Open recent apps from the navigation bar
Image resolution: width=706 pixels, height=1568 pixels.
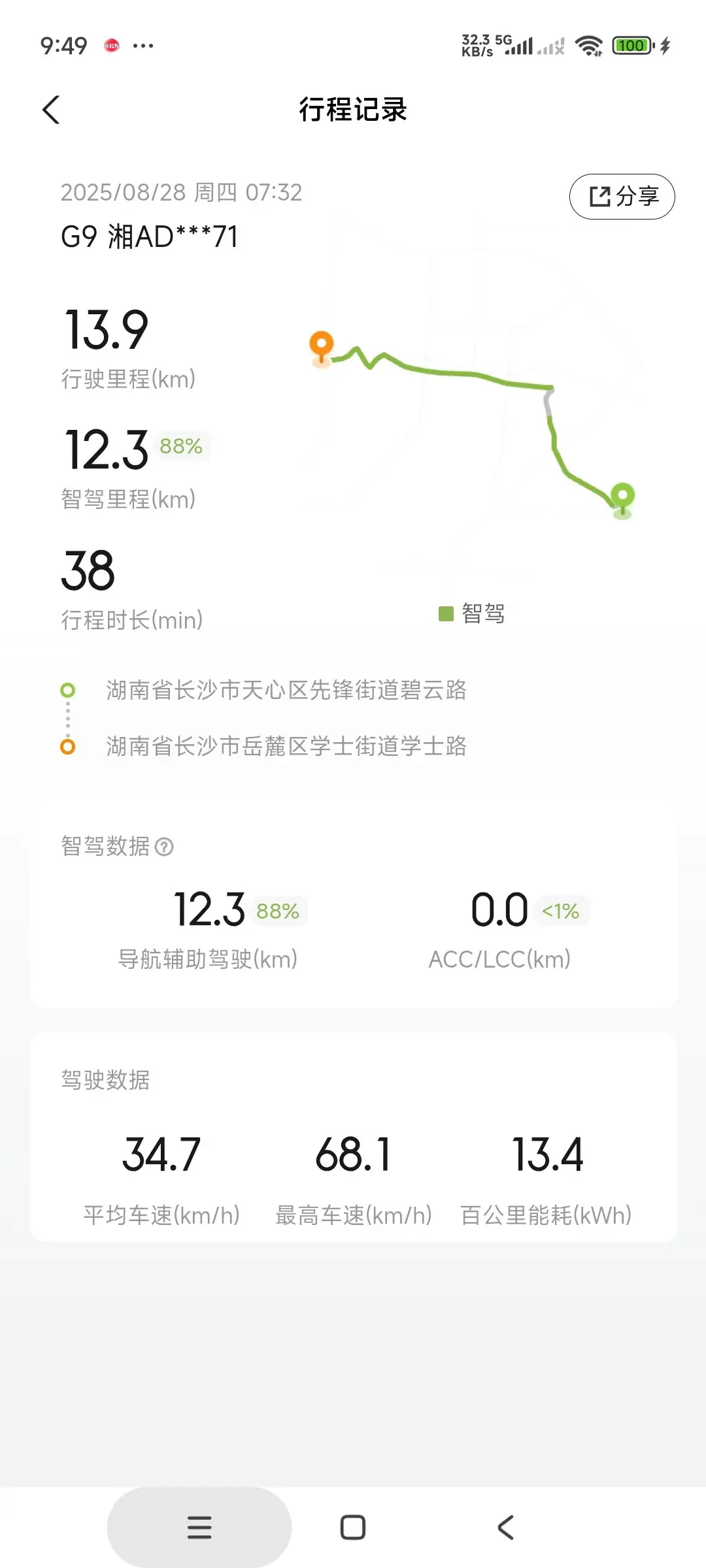point(199,1527)
